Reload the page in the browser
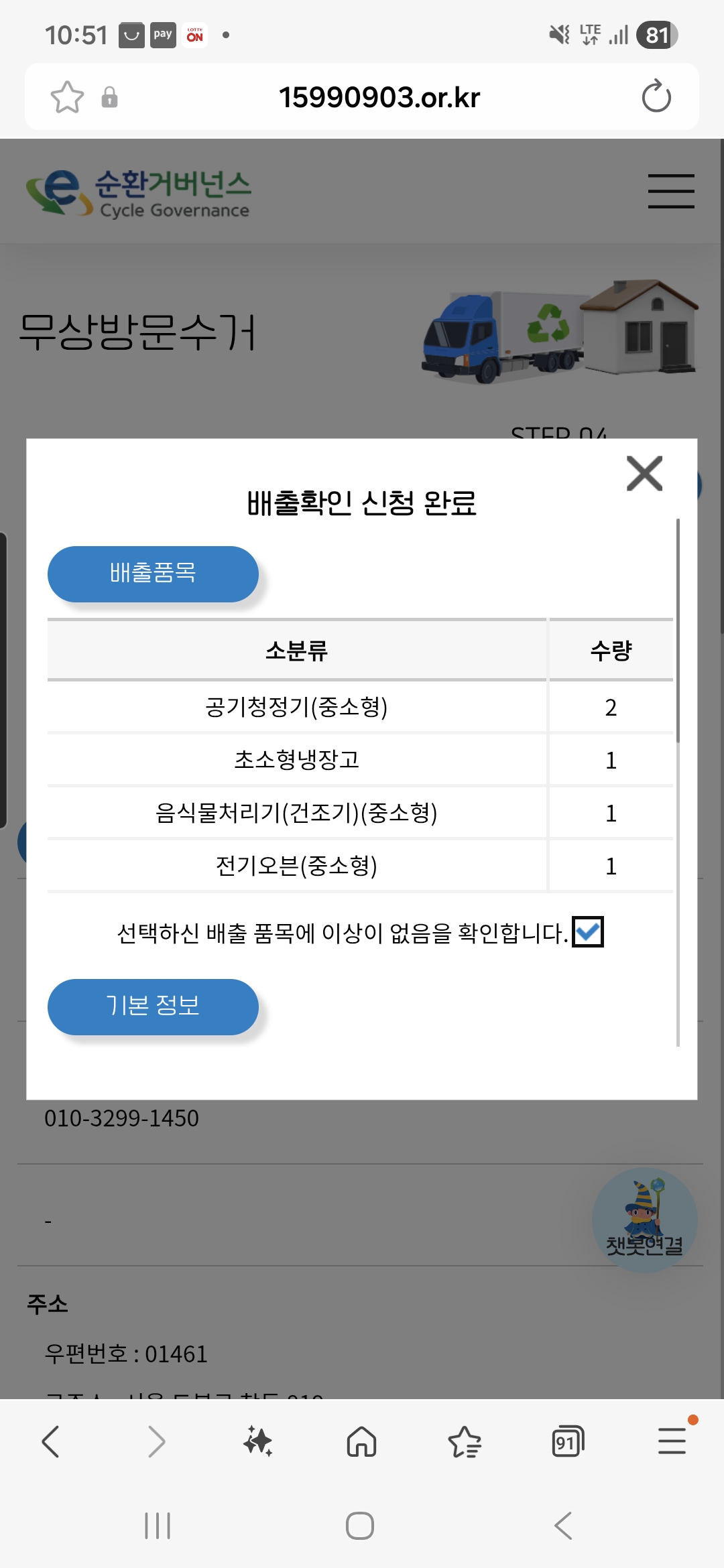The image size is (724, 1568). (656, 97)
